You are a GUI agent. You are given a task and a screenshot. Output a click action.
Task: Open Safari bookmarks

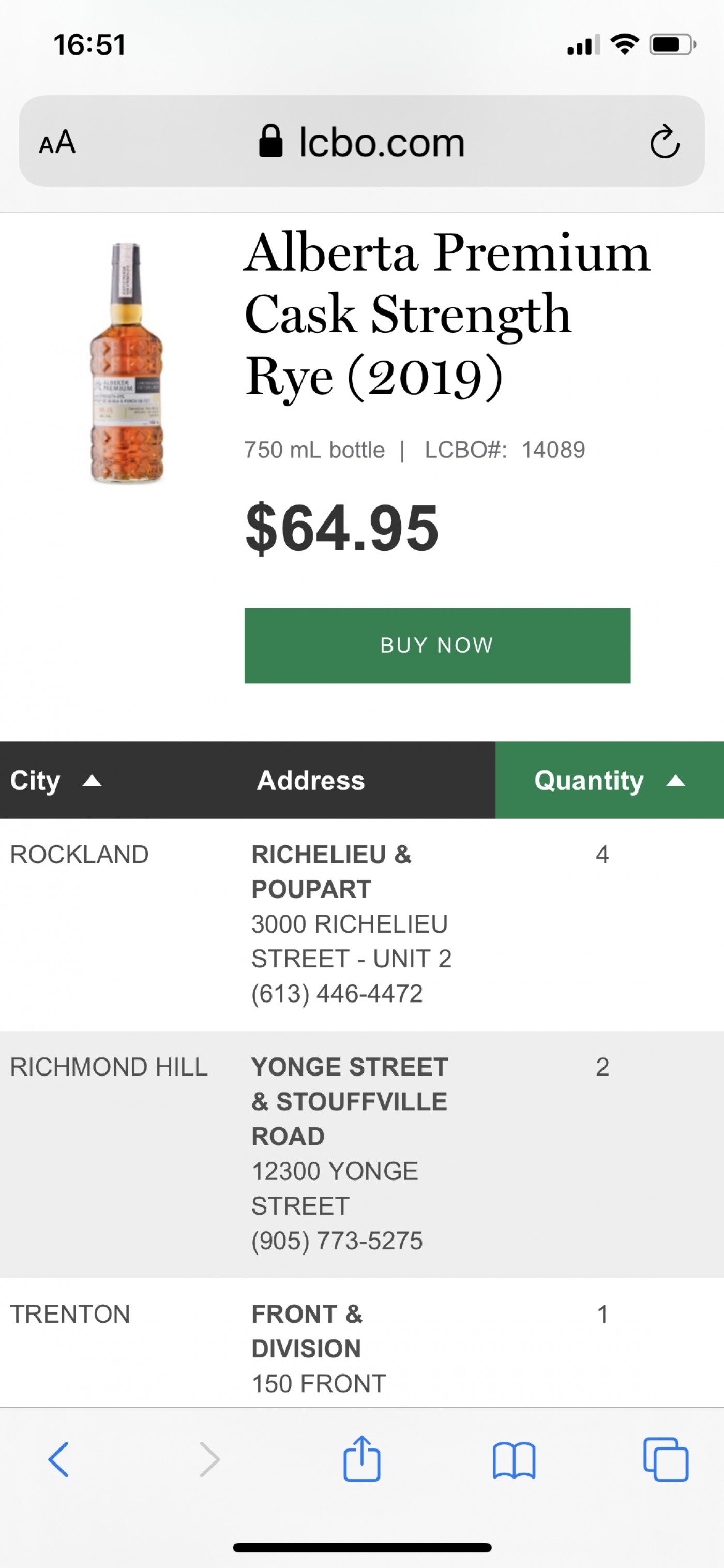click(514, 1460)
